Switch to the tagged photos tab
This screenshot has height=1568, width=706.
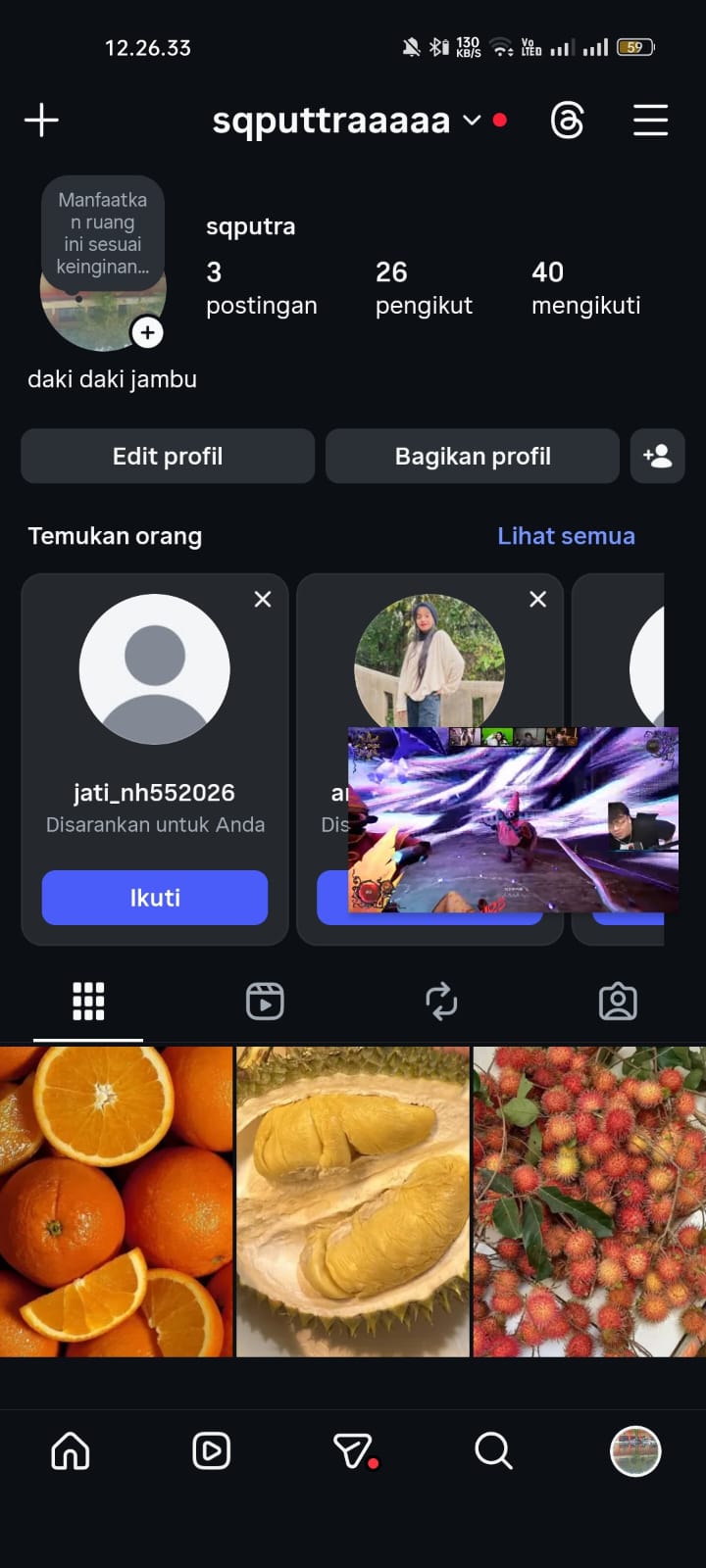click(618, 1002)
